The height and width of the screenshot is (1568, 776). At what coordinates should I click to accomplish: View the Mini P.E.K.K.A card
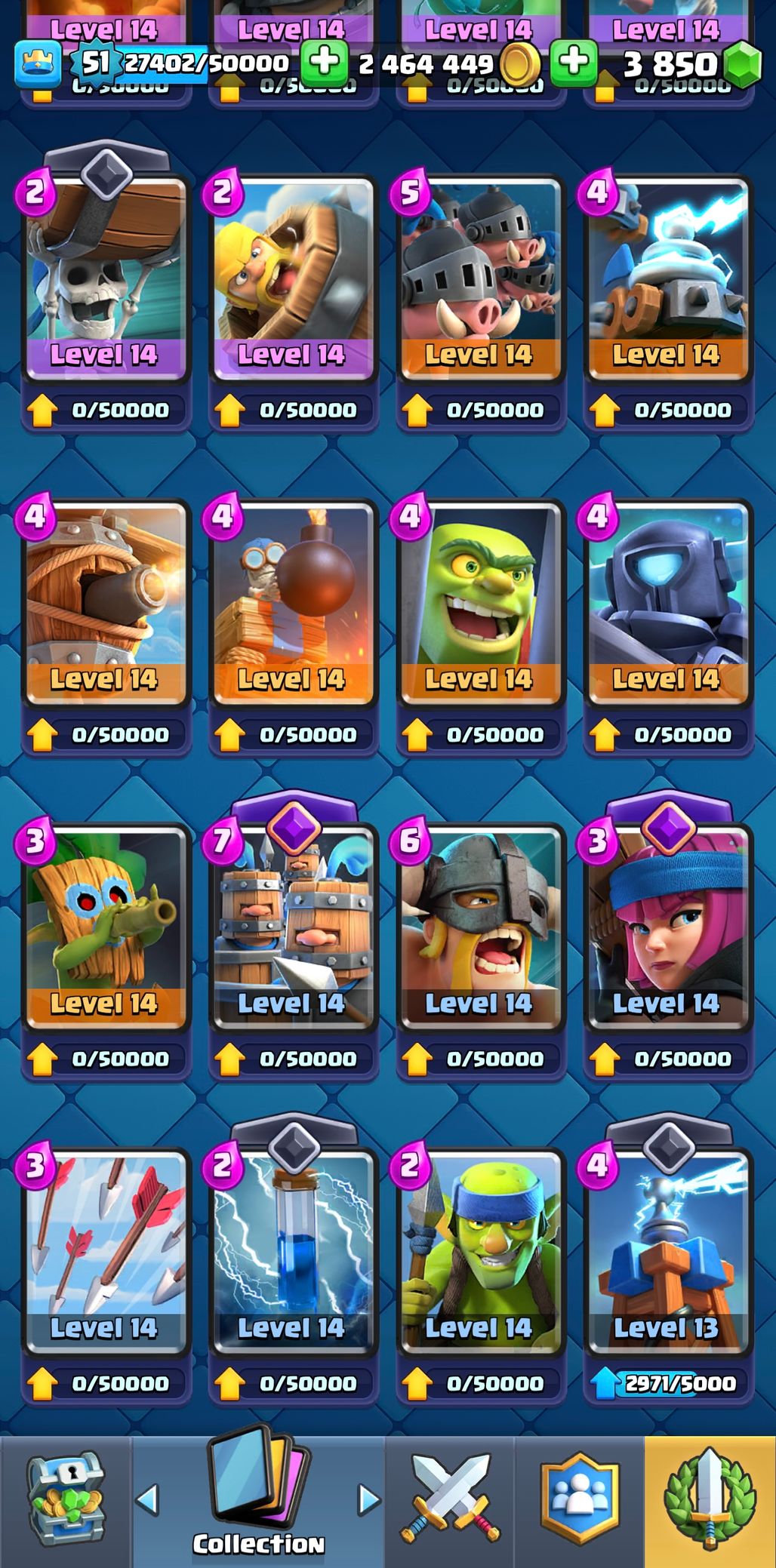(667, 604)
